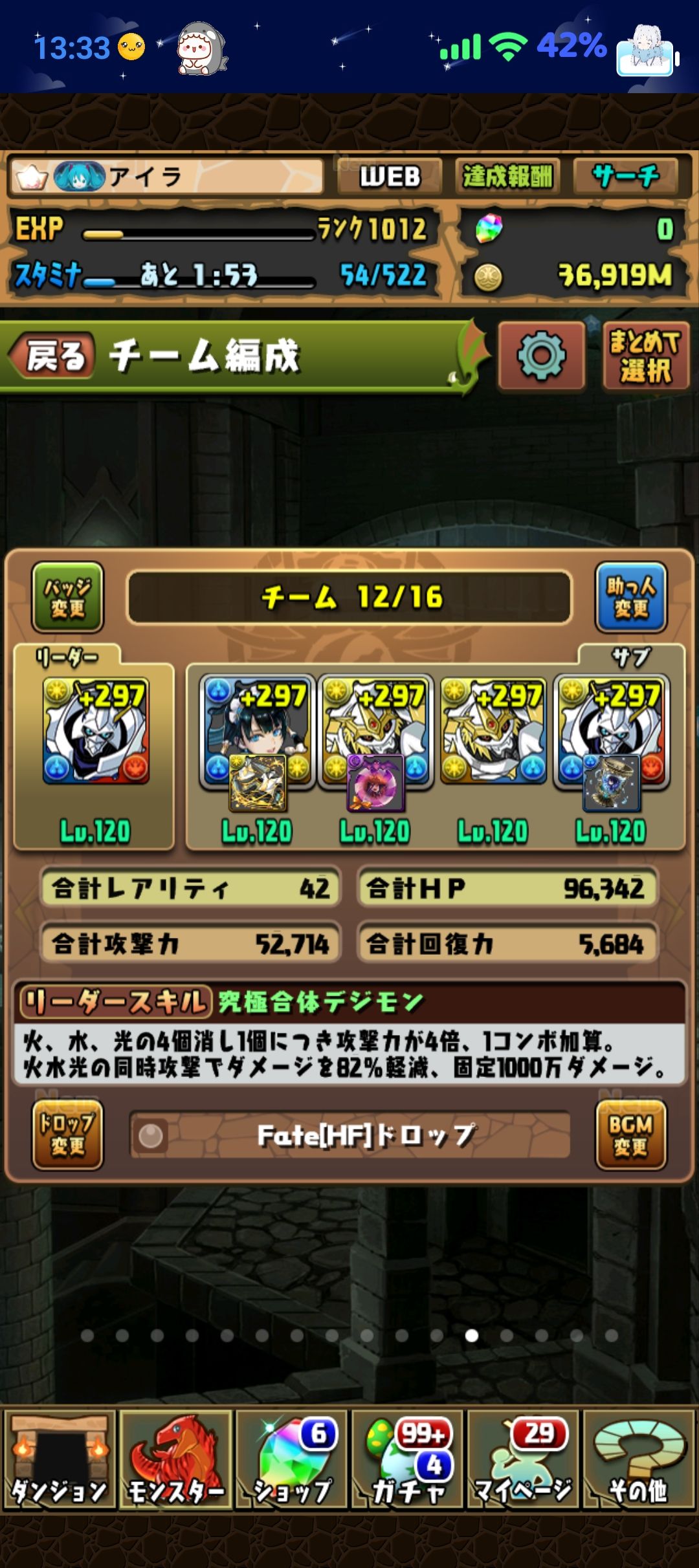
Task: Switch to the ダンジョン tab
Action: click(60, 1460)
